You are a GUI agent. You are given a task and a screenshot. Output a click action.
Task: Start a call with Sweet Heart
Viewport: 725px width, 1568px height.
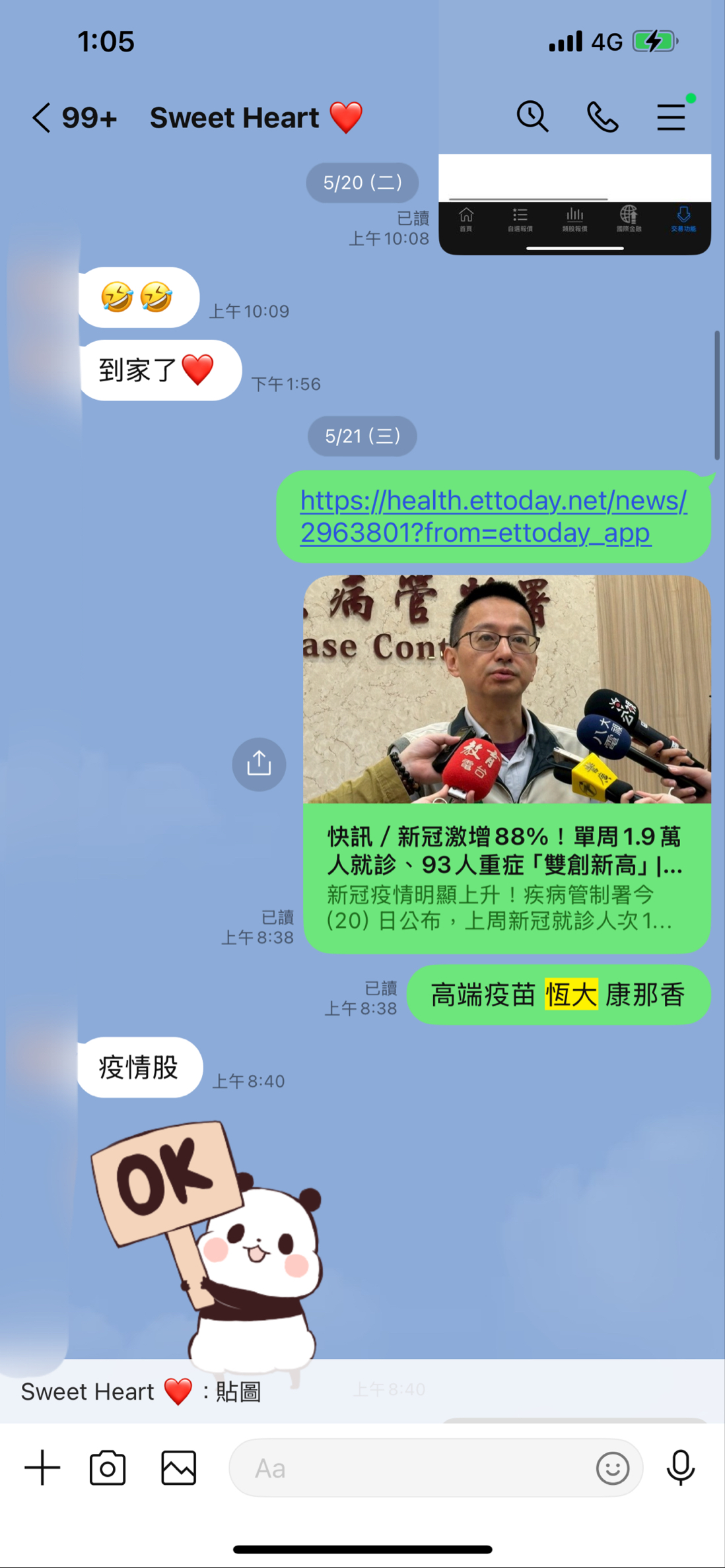click(602, 117)
